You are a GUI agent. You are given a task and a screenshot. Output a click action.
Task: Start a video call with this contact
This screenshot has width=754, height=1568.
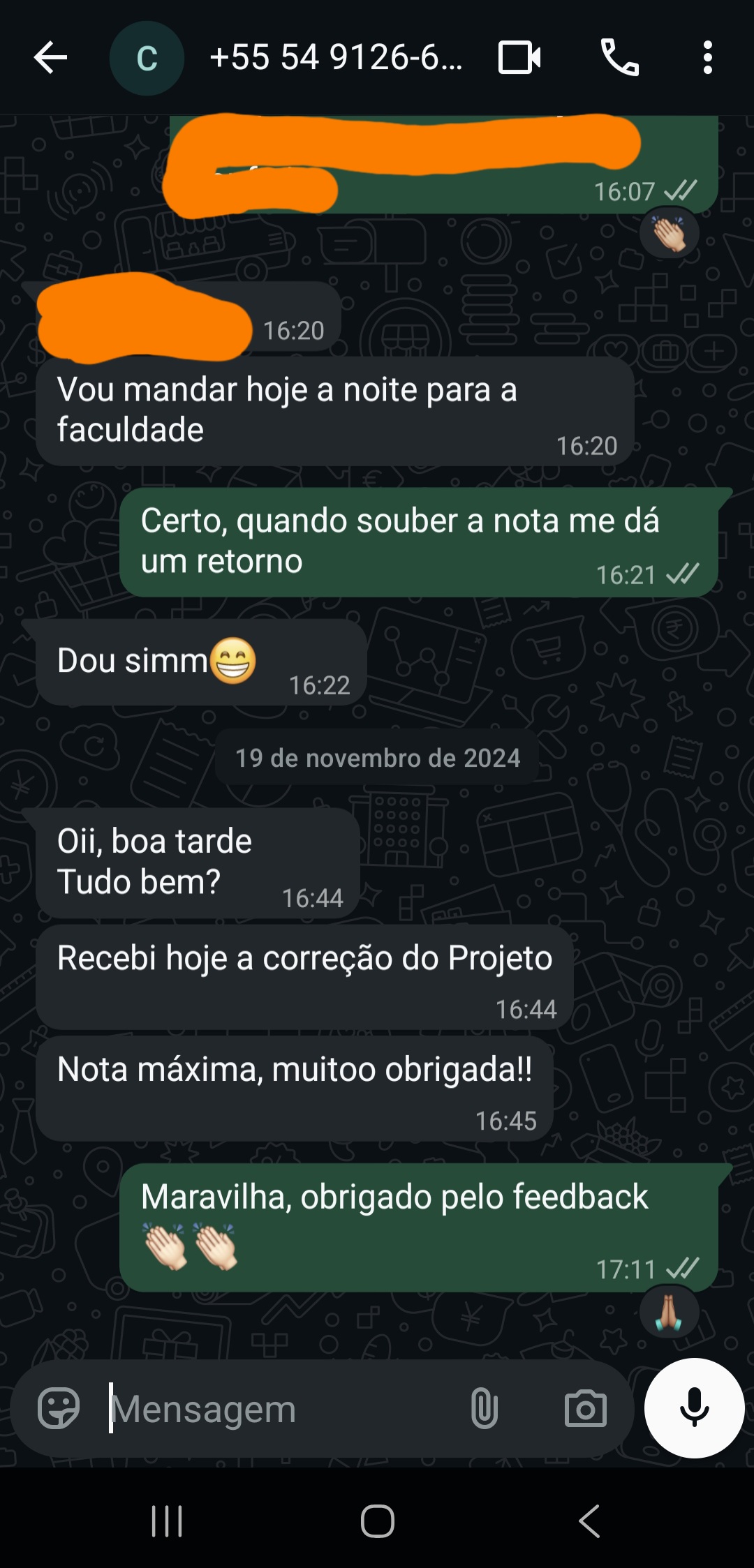pos(518,59)
